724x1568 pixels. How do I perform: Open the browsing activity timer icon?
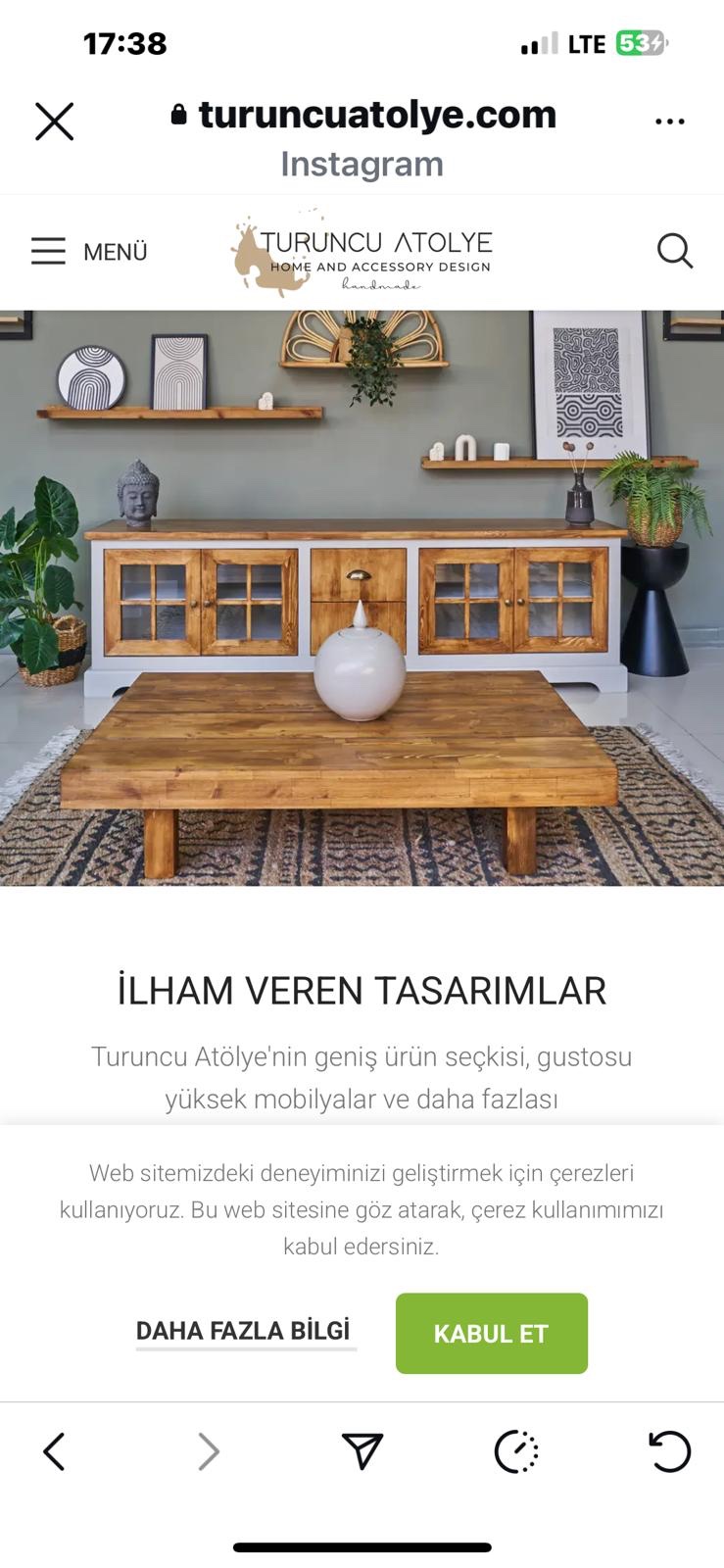pos(516,1451)
